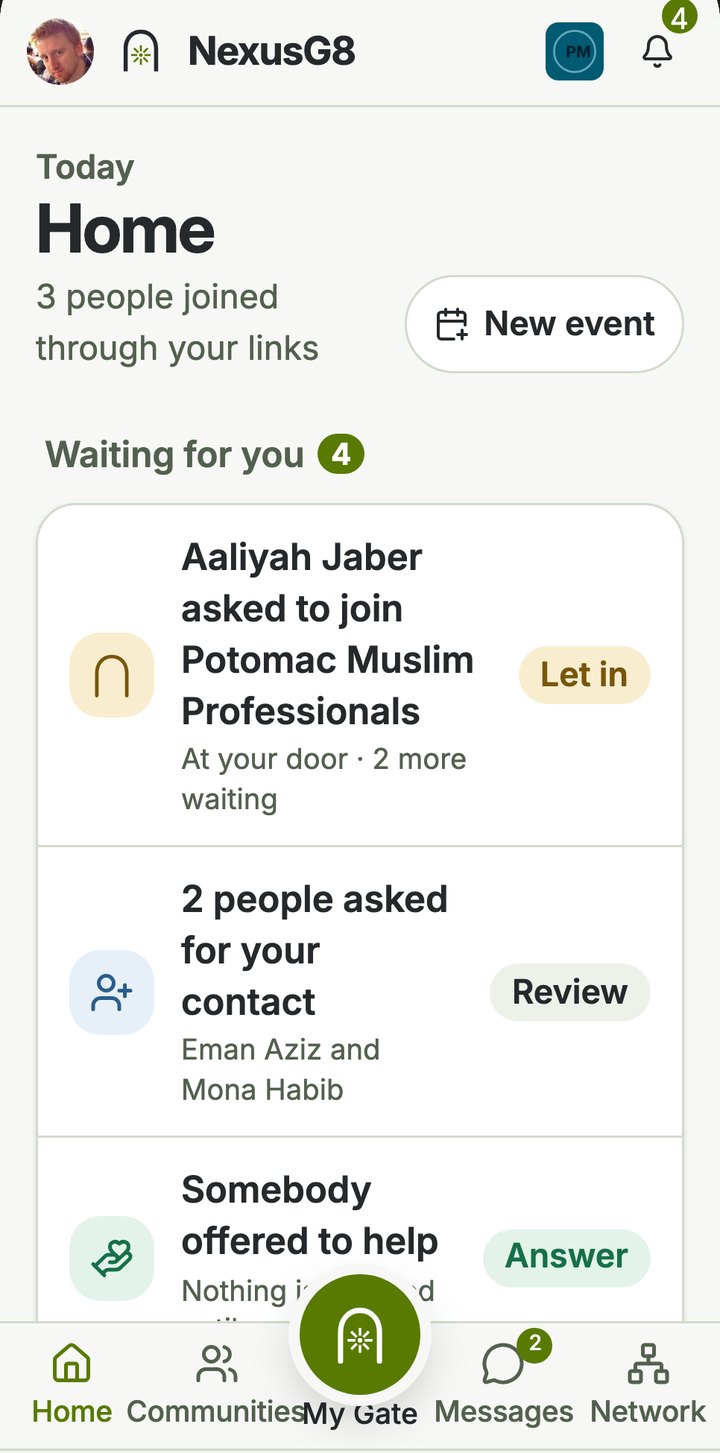This screenshot has width=720, height=1453.
Task: Open the '2 people asked for your contact' row
Action: (360, 992)
